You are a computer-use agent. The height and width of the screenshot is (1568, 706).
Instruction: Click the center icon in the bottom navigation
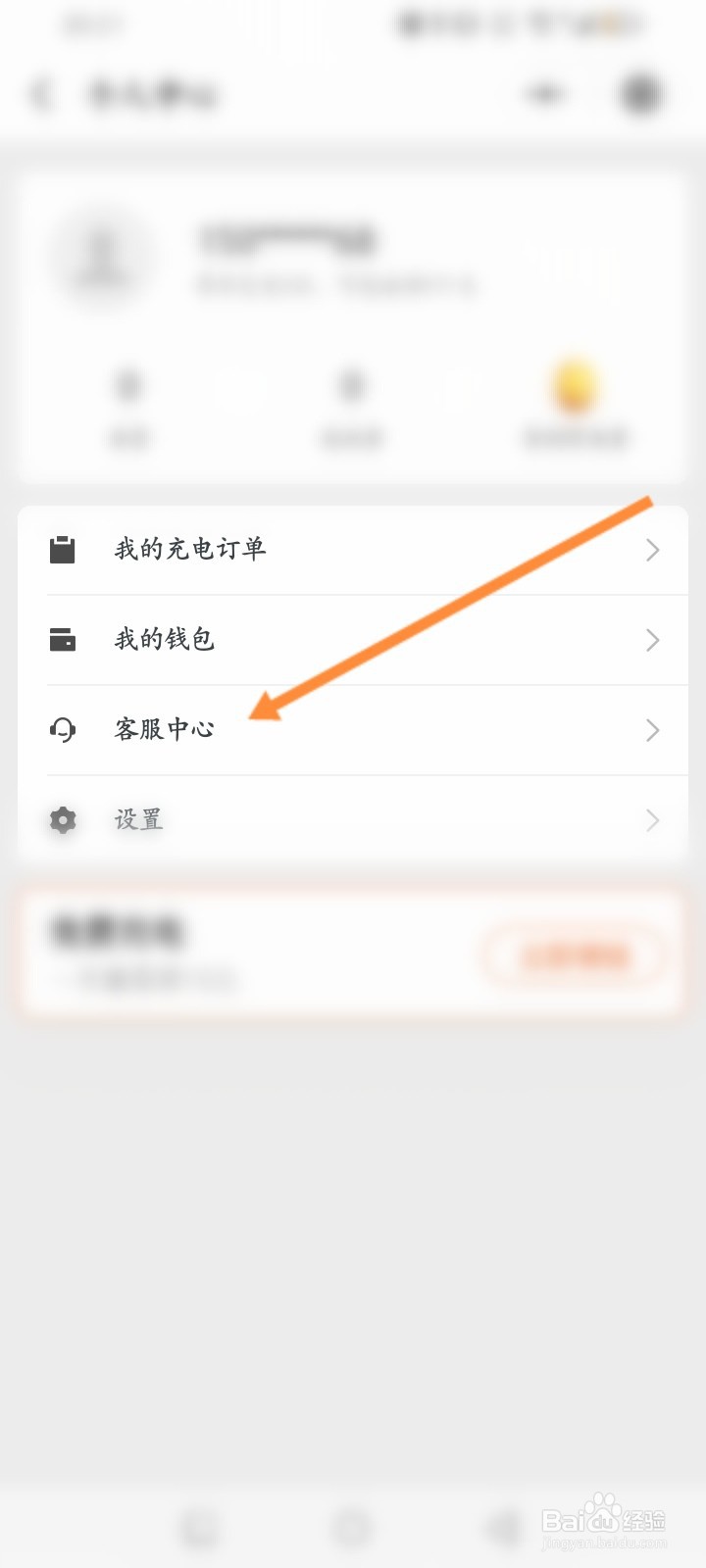[352, 1526]
